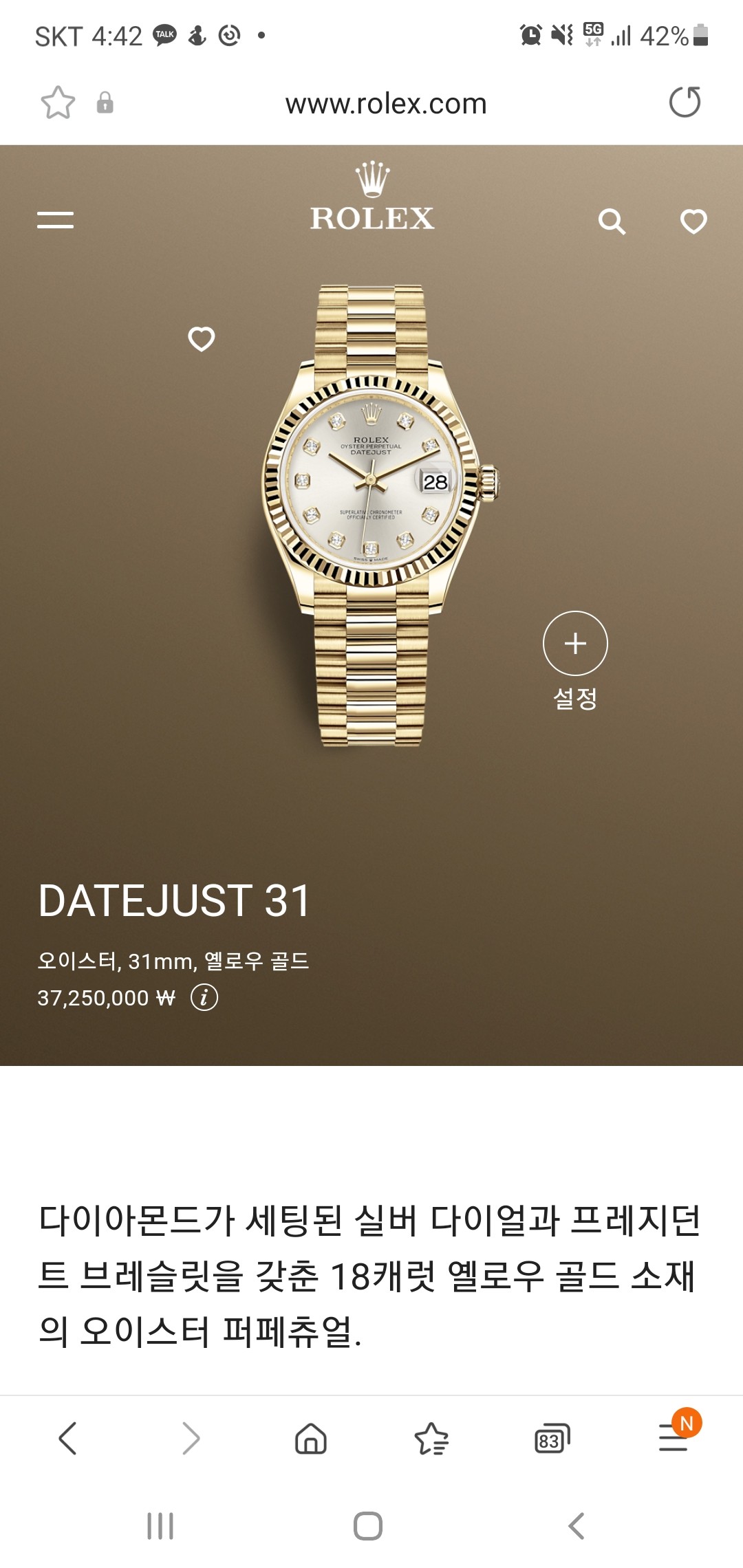Open the price info icon

(x=204, y=997)
